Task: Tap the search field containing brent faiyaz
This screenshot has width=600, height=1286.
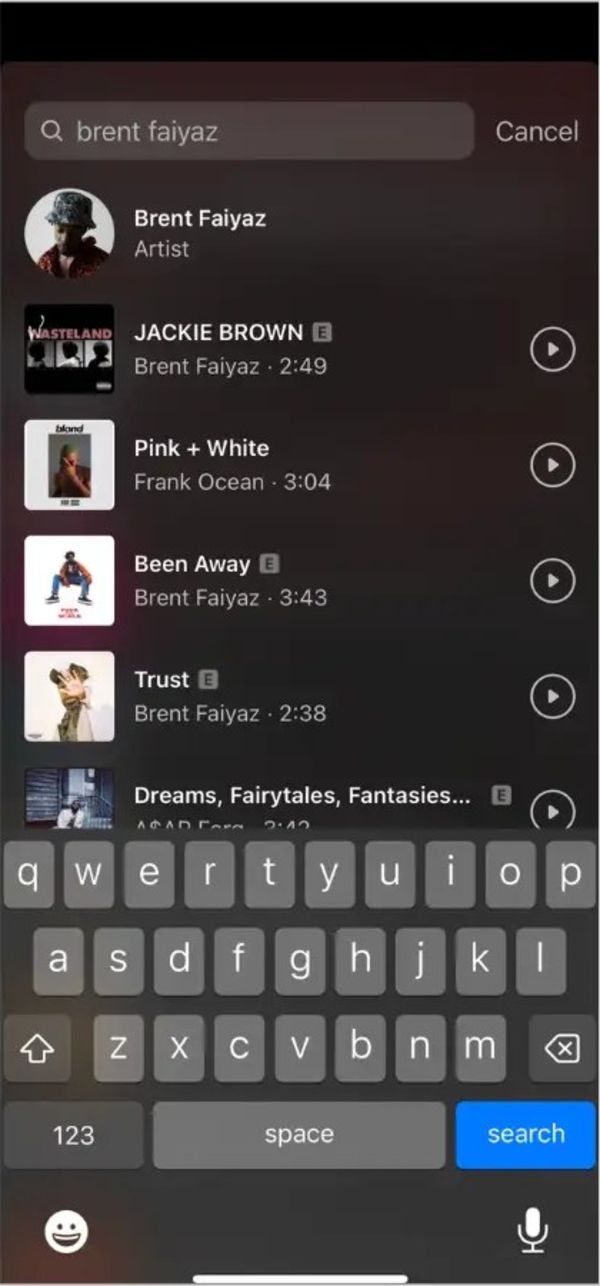Action: 249,131
